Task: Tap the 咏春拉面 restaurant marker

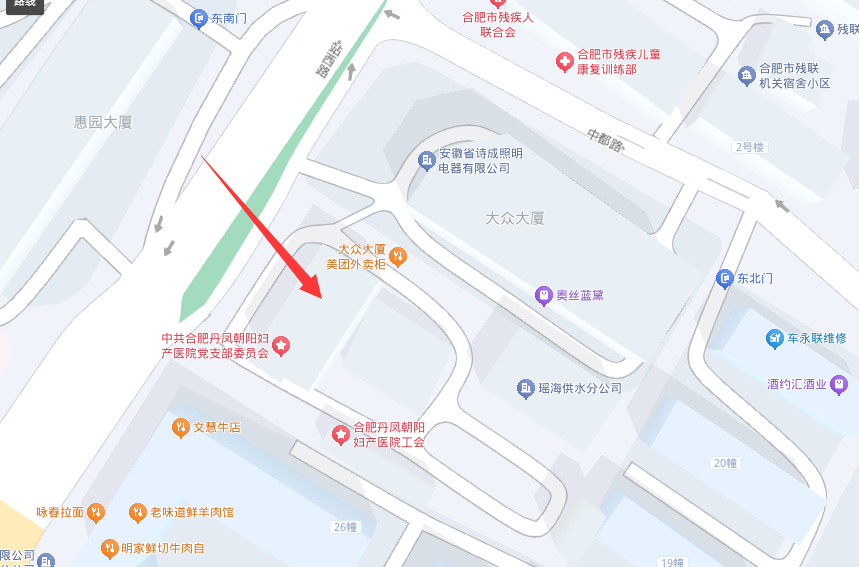Action: [96, 512]
